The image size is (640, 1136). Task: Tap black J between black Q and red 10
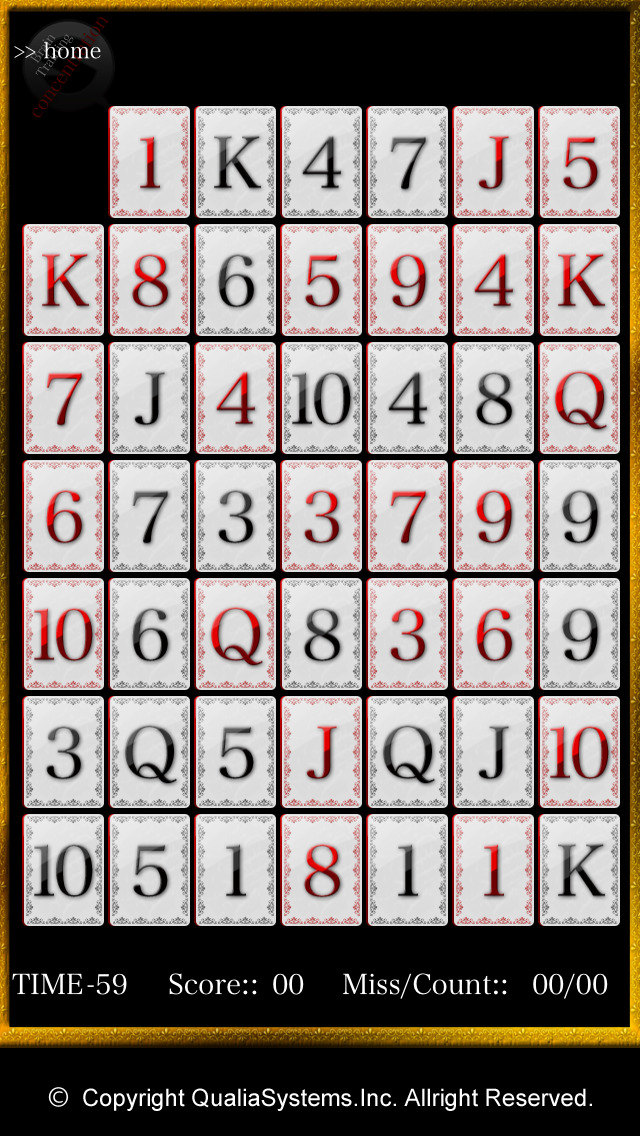(493, 752)
